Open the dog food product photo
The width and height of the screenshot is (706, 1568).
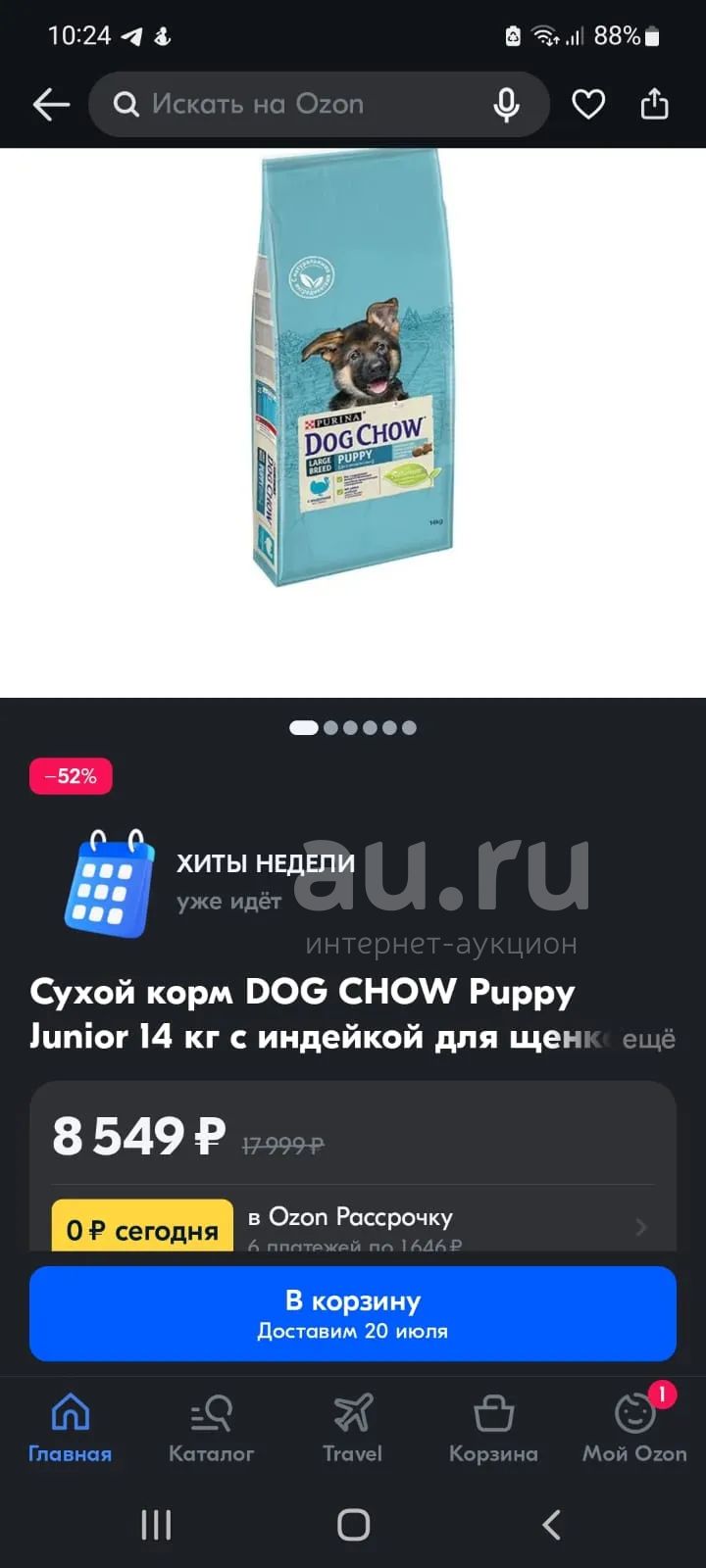[x=353, y=367]
